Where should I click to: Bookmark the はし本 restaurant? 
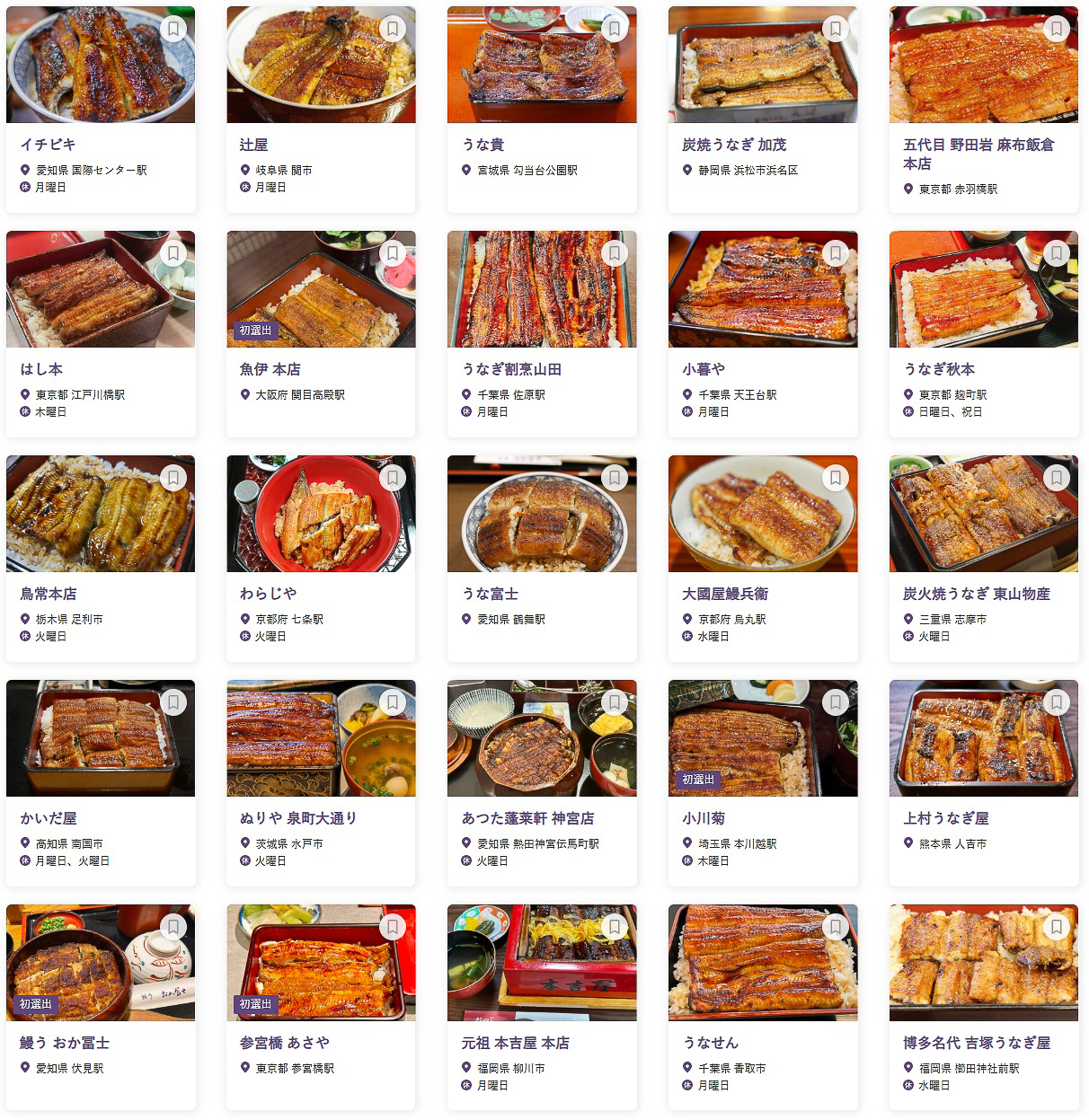tap(173, 253)
